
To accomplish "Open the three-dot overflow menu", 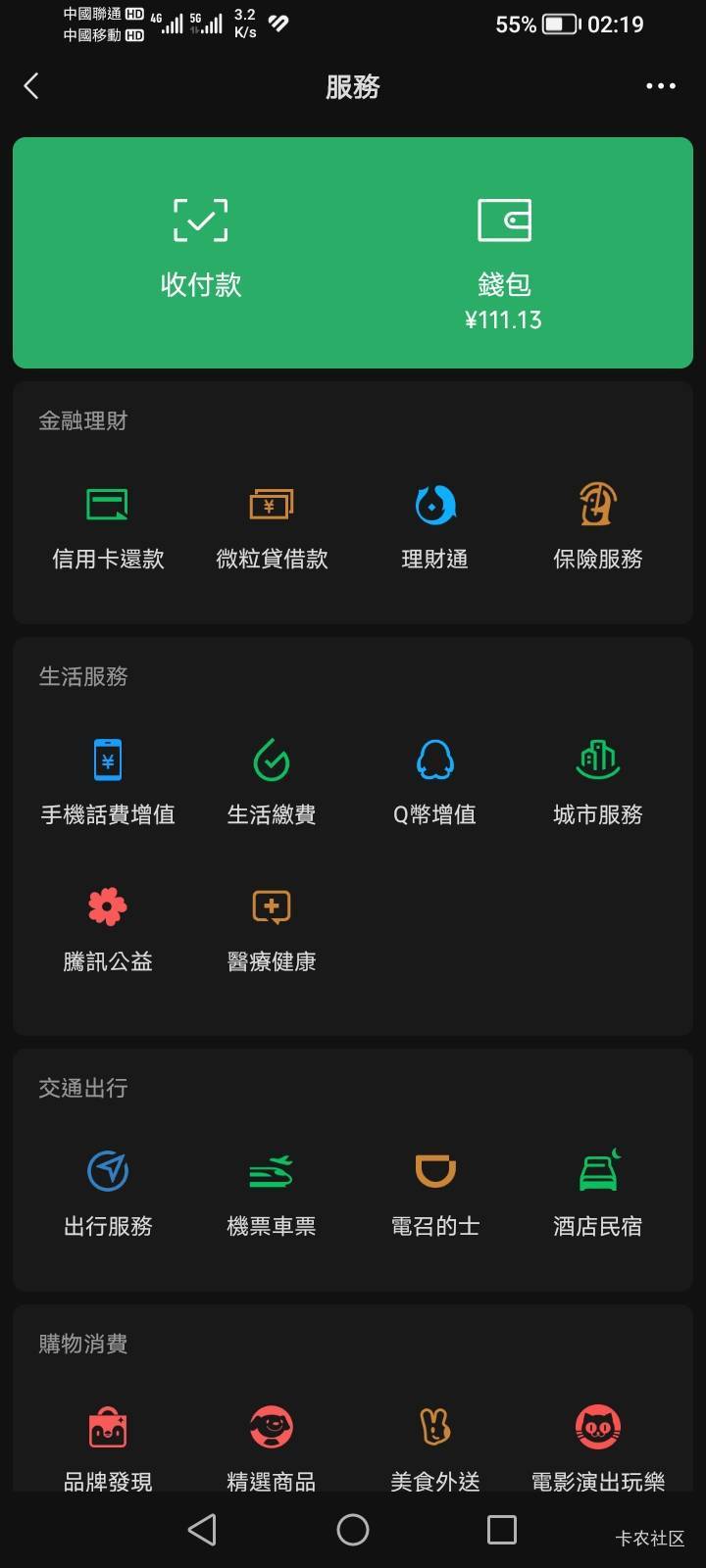I will 661,86.
